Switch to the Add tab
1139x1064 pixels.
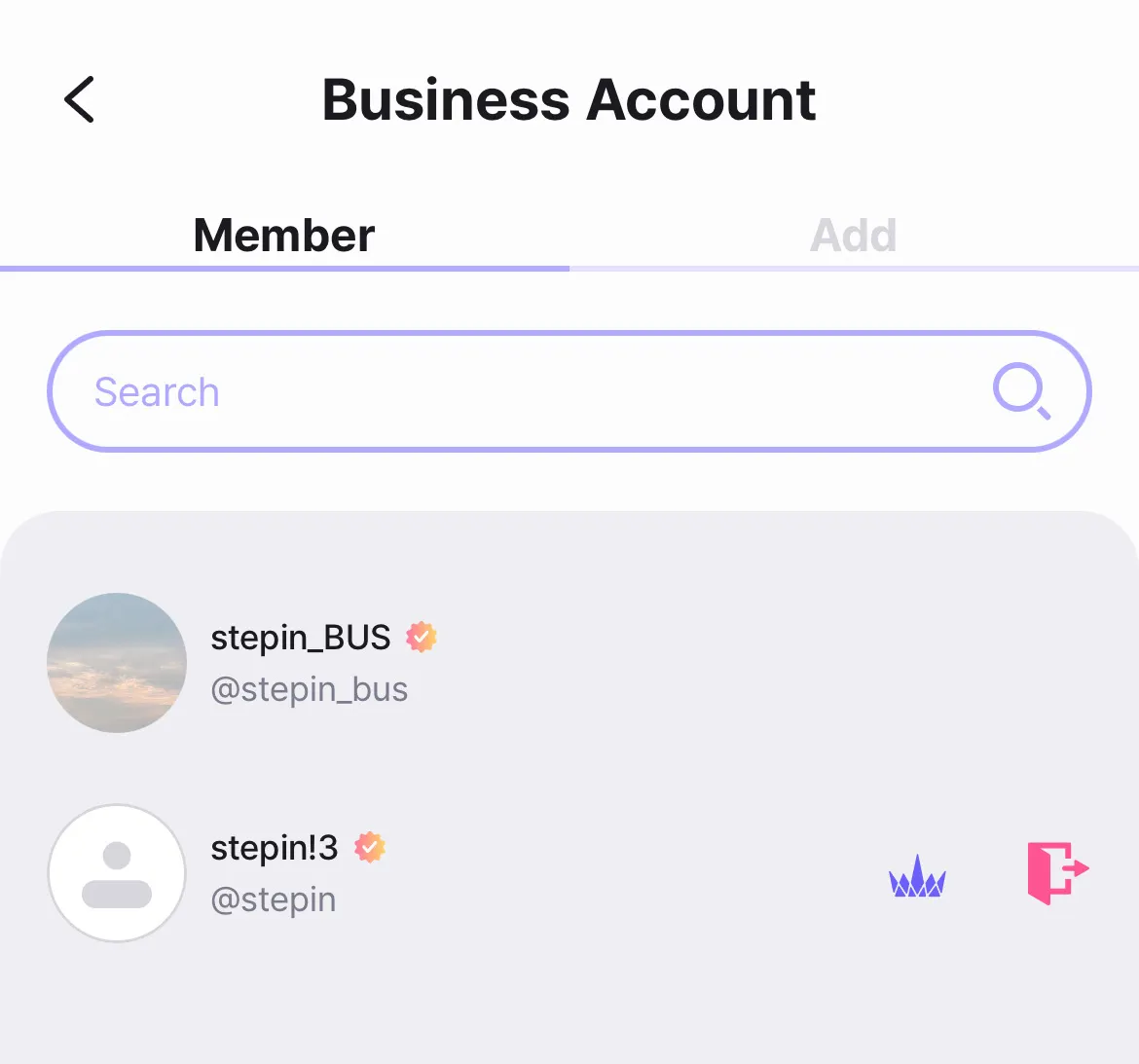click(853, 236)
